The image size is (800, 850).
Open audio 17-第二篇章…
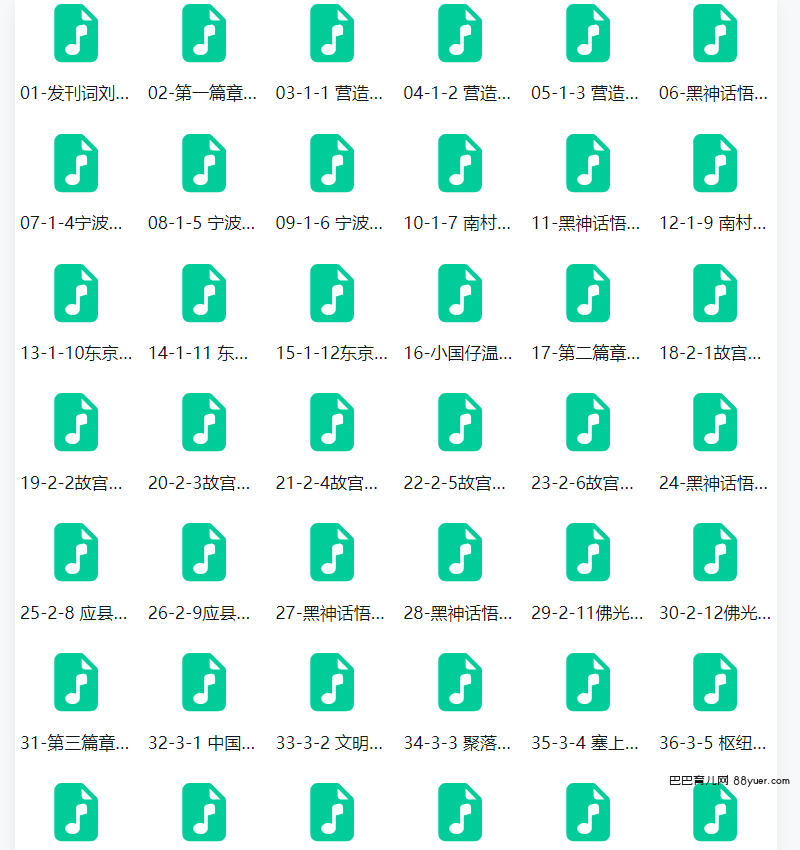(588, 293)
